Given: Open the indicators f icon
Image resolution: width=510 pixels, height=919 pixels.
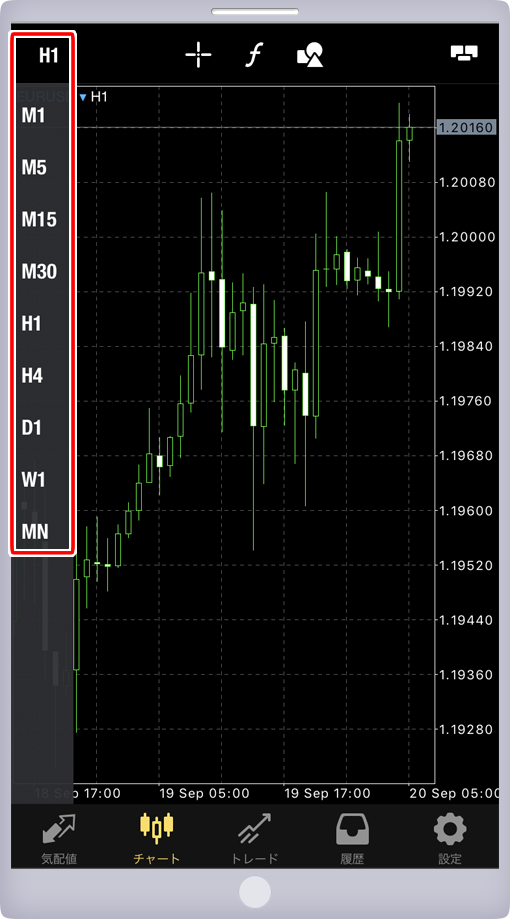Looking at the screenshot, I should coord(254,55).
